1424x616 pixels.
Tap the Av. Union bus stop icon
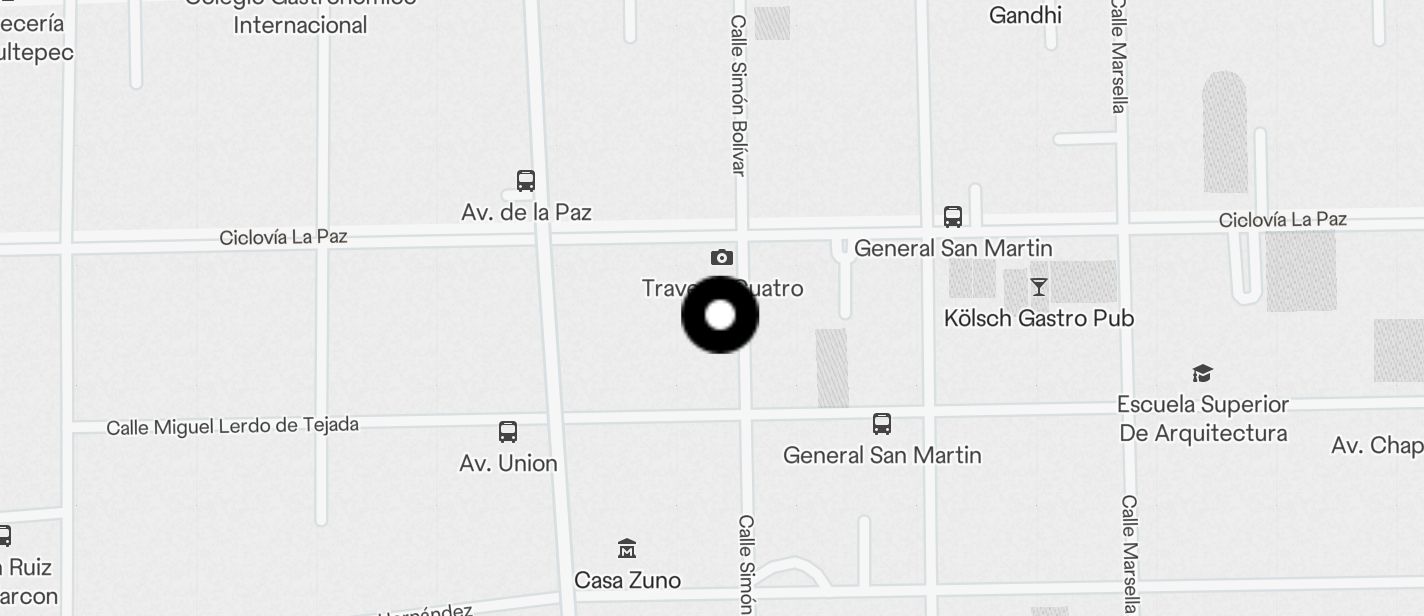click(508, 432)
